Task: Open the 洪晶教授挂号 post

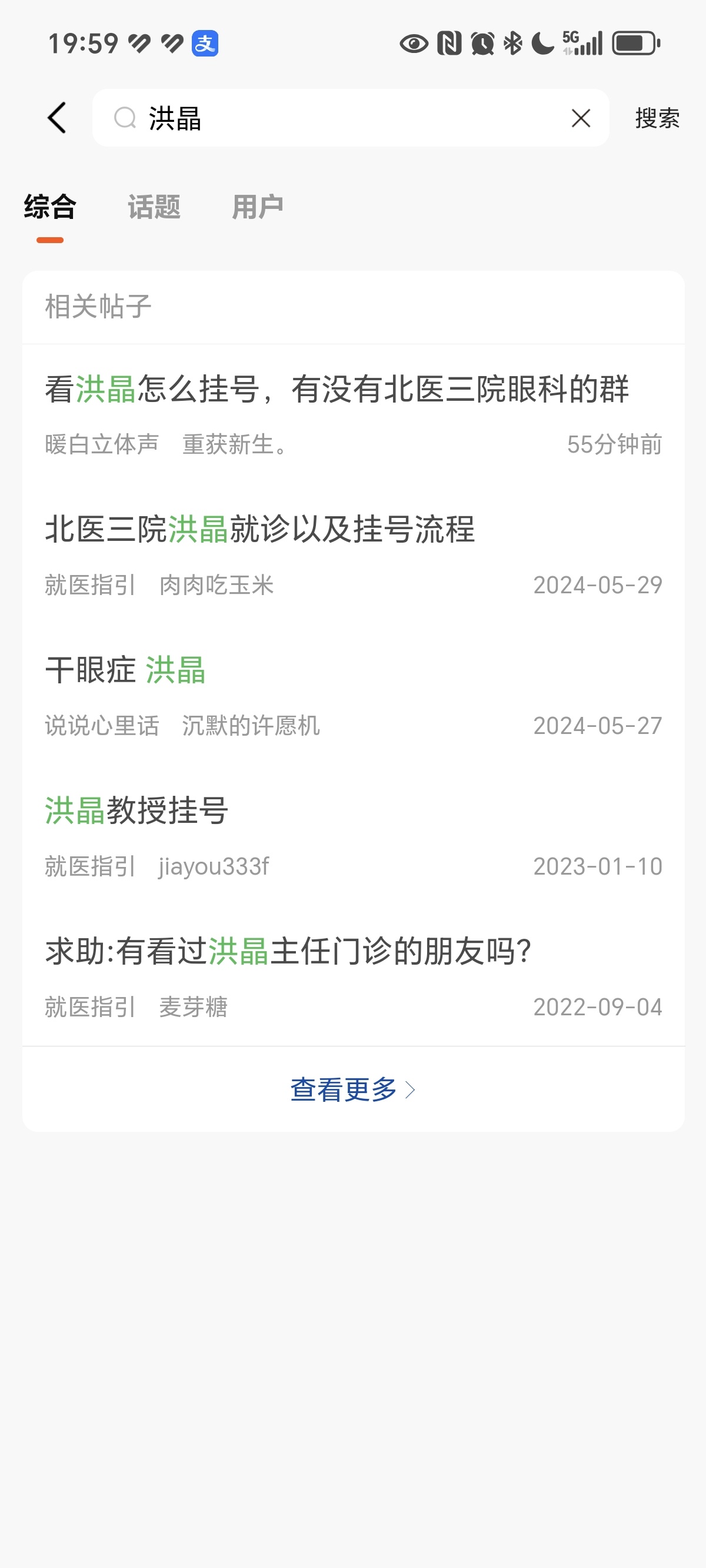Action: tap(353, 837)
